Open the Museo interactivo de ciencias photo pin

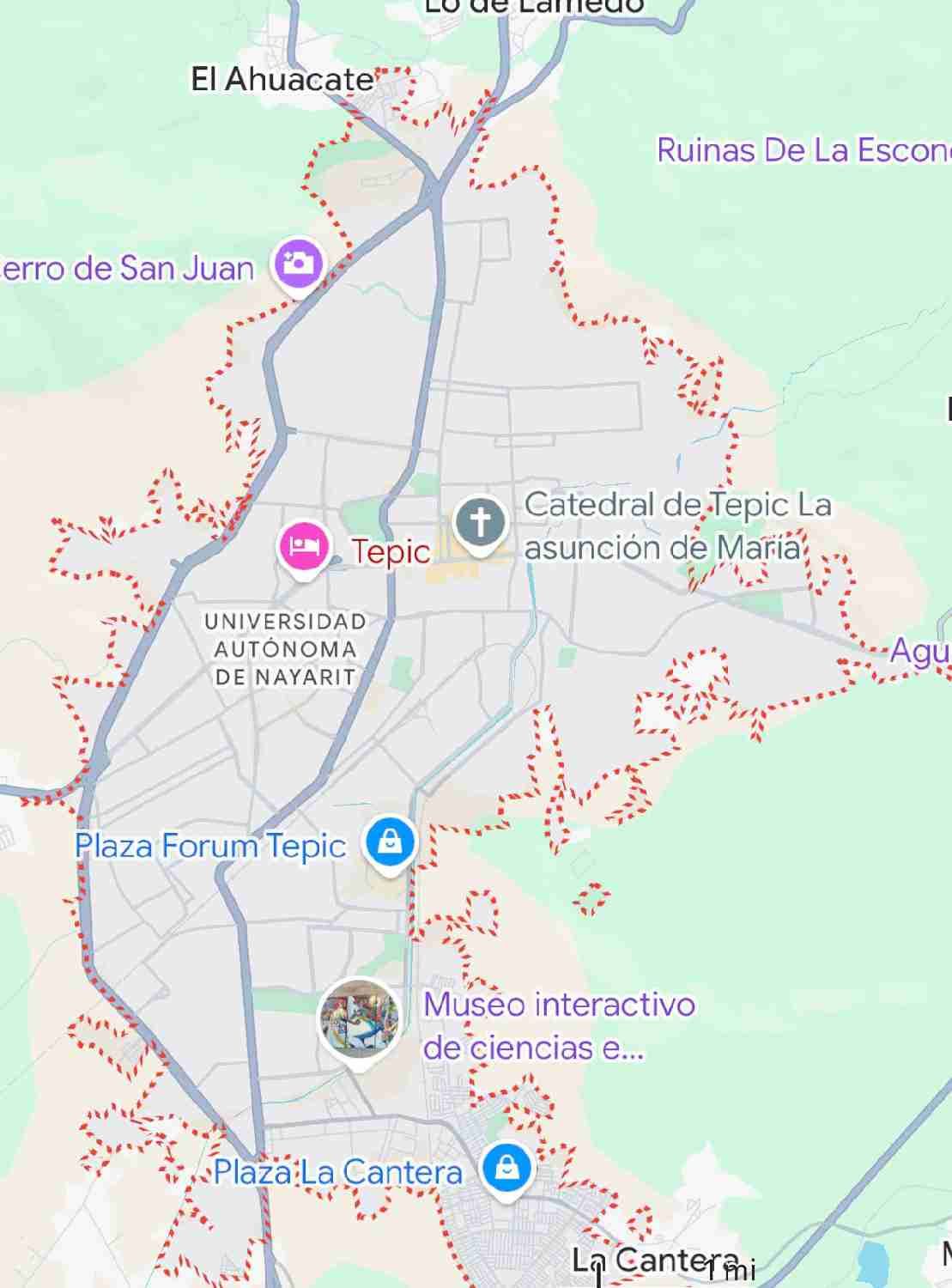point(359,1020)
